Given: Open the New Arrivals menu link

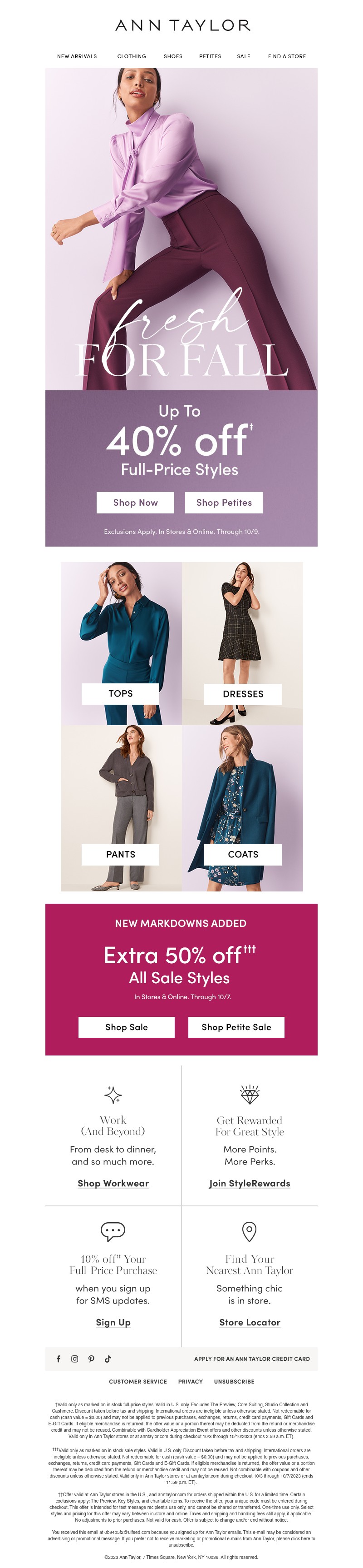Looking at the screenshot, I should (77, 56).
